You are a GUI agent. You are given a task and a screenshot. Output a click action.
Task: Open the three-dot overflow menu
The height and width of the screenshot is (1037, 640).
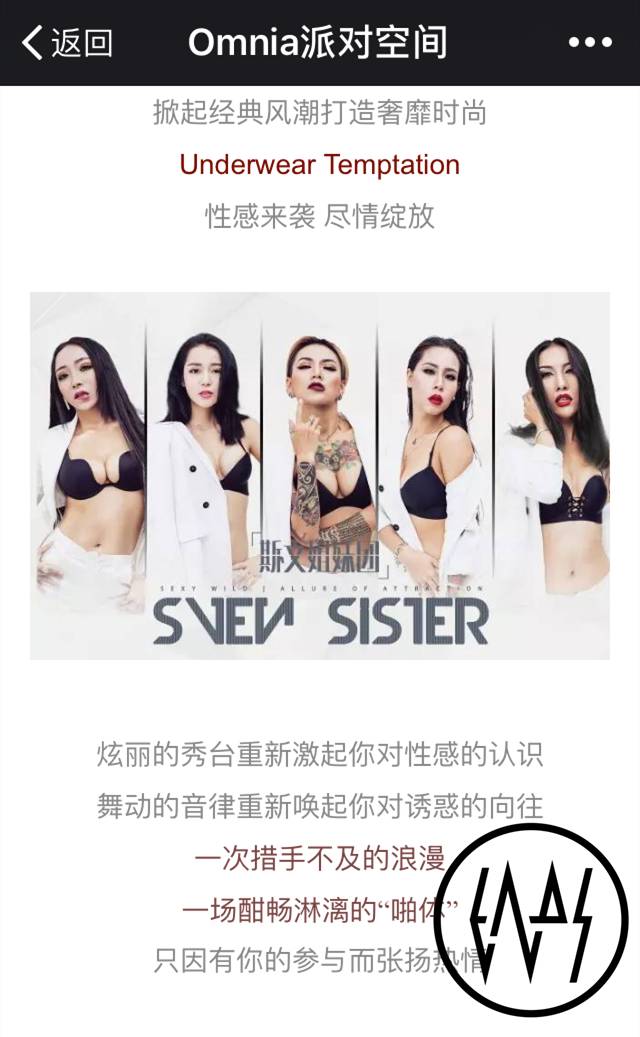589,43
